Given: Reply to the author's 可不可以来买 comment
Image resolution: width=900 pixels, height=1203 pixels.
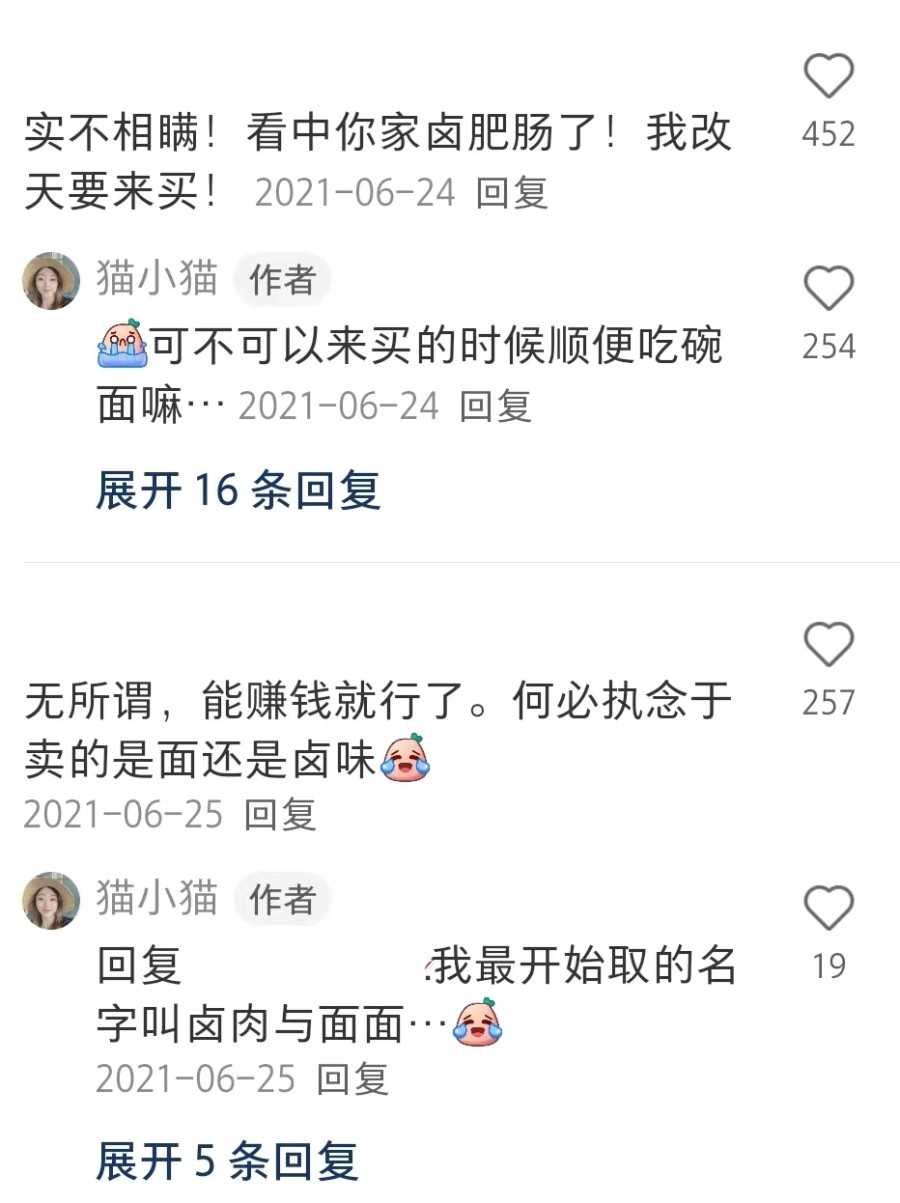Looking at the screenshot, I should point(495,406).
